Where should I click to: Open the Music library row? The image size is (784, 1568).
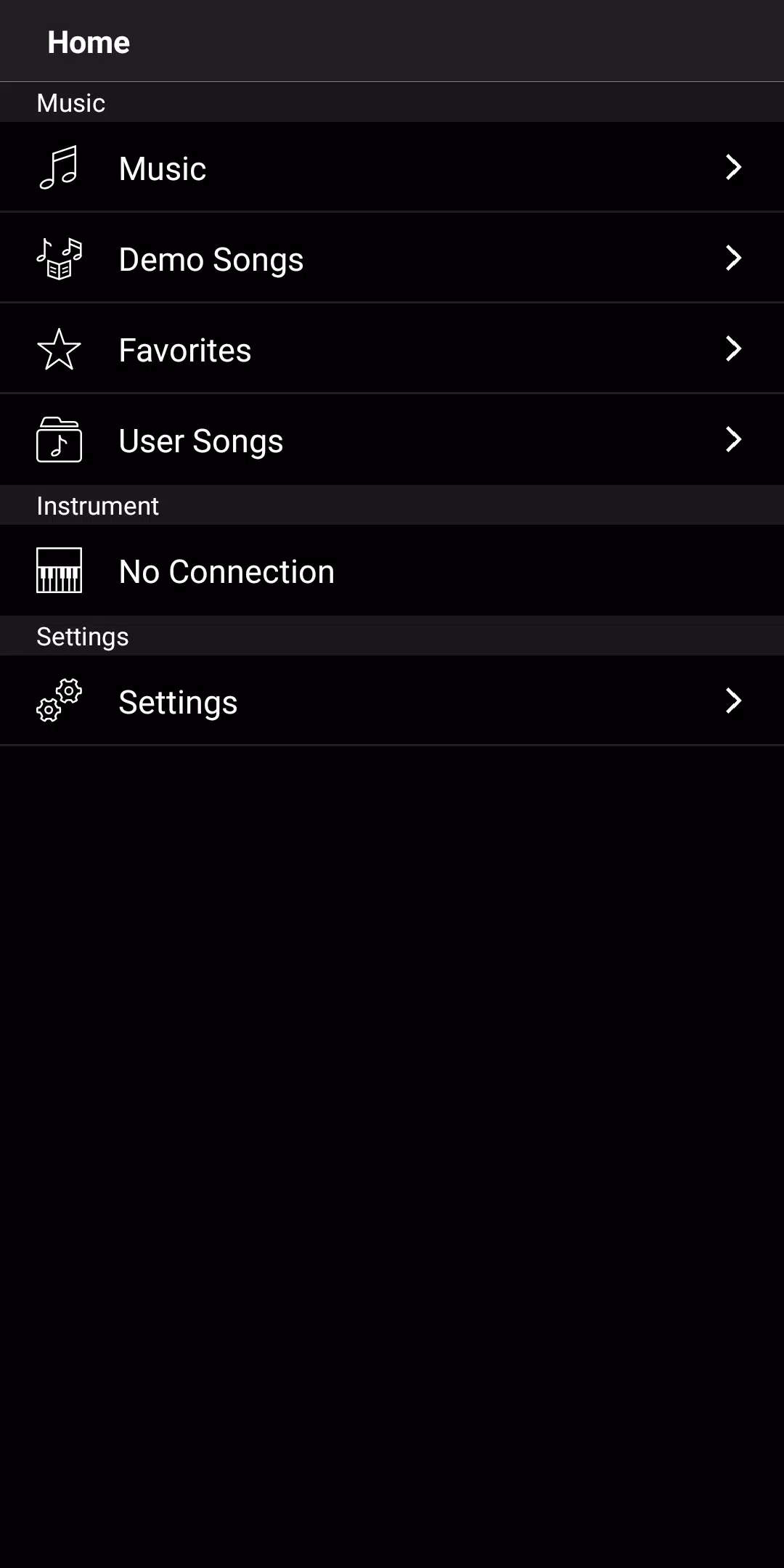point(392,168)
